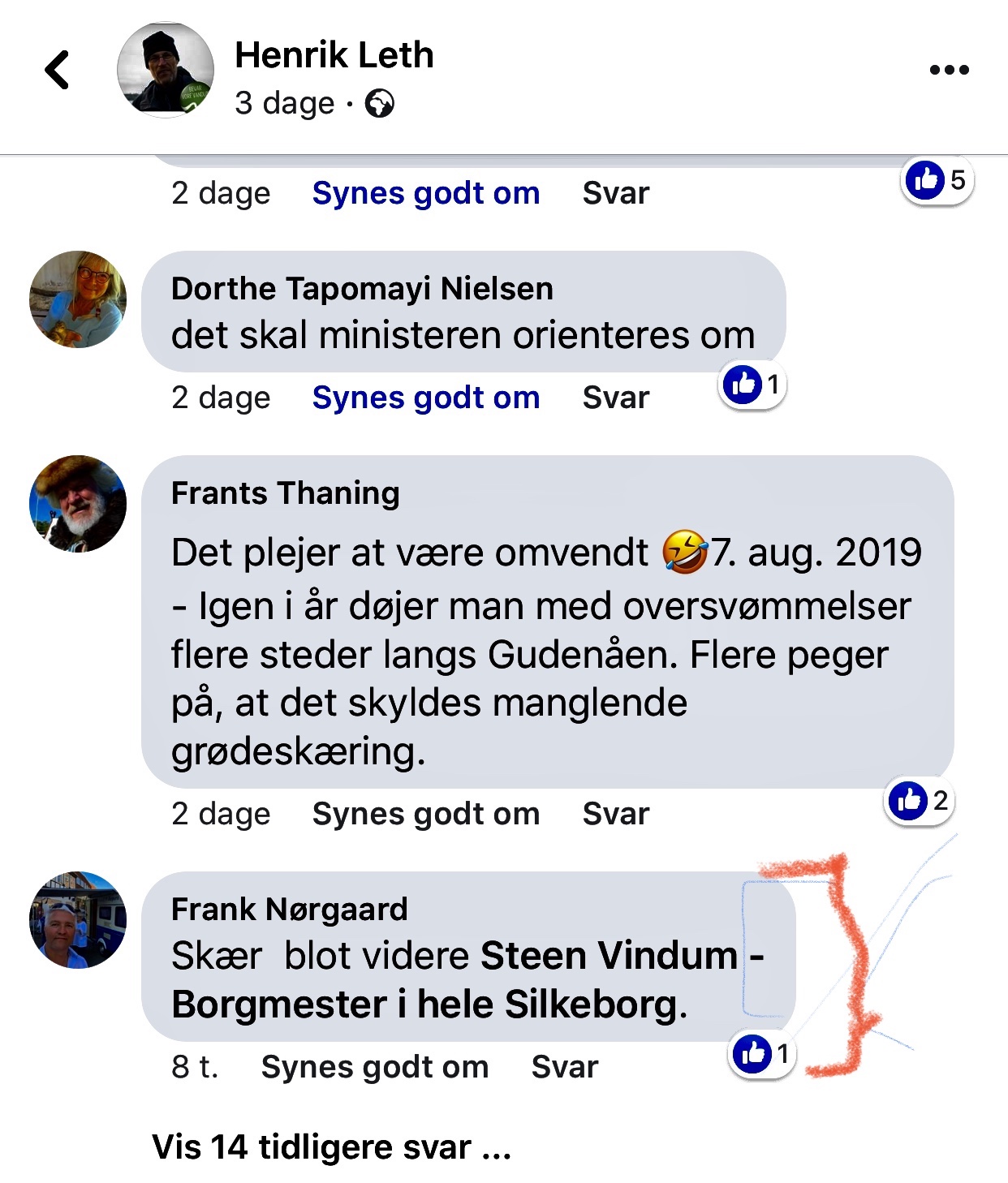The image size is (1008, 1183).
Task: Expand the 14 earlier replies
Action: (x=331, y=1147)
